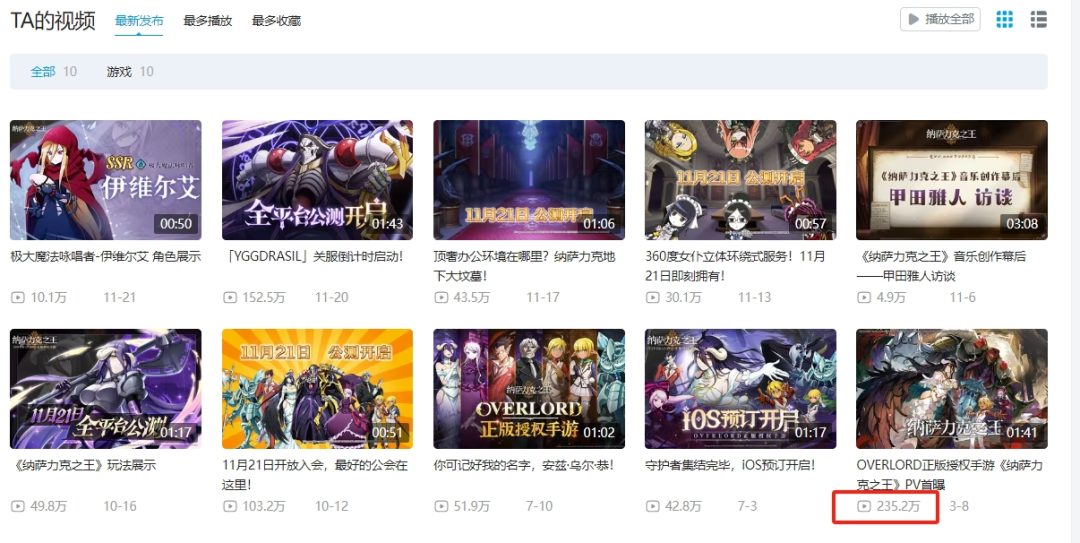
Task: Select the 全部 category filter
Action: tap(43, 71)
